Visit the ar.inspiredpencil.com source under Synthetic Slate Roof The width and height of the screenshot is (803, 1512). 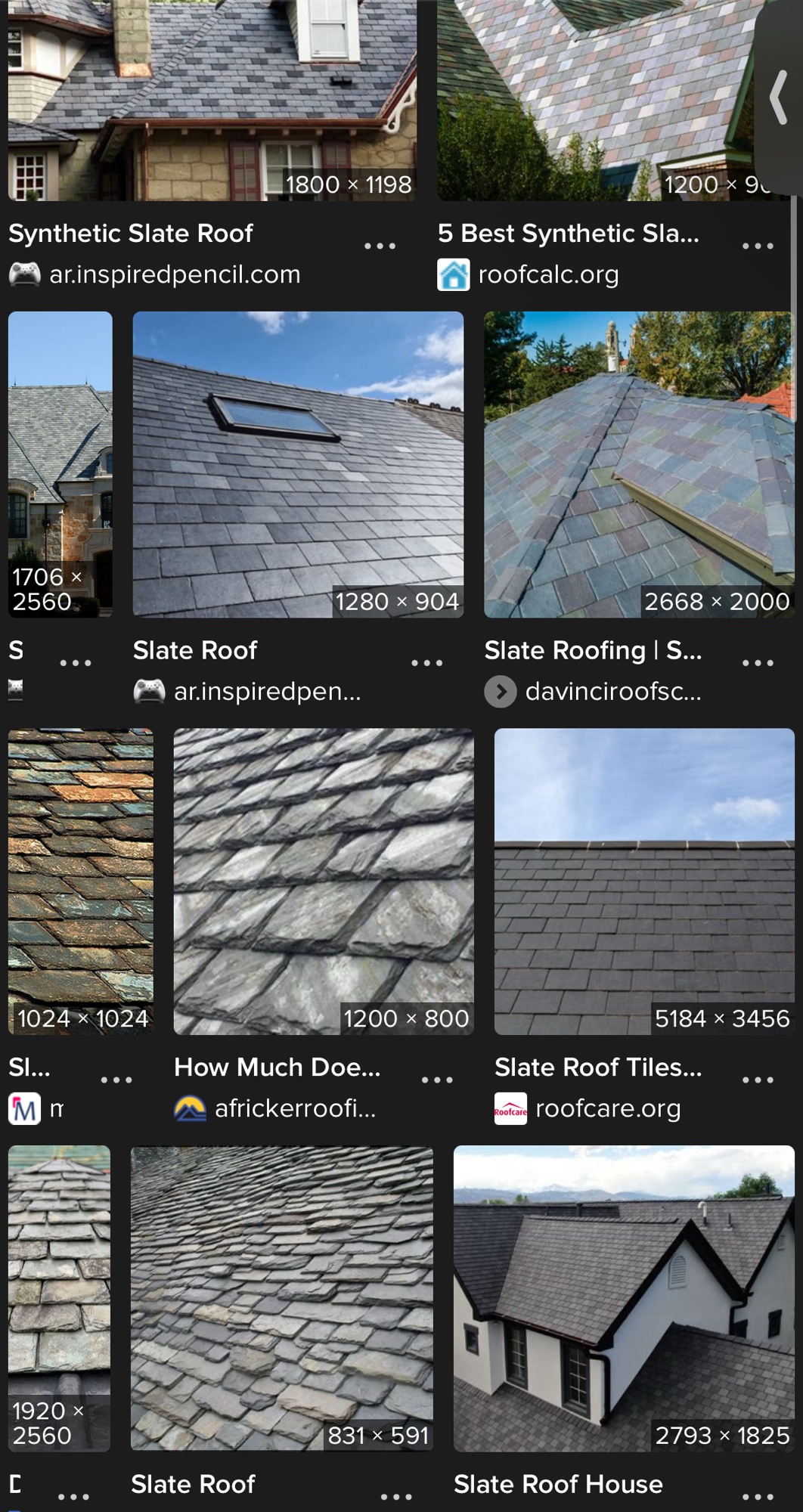click(174, 274)
